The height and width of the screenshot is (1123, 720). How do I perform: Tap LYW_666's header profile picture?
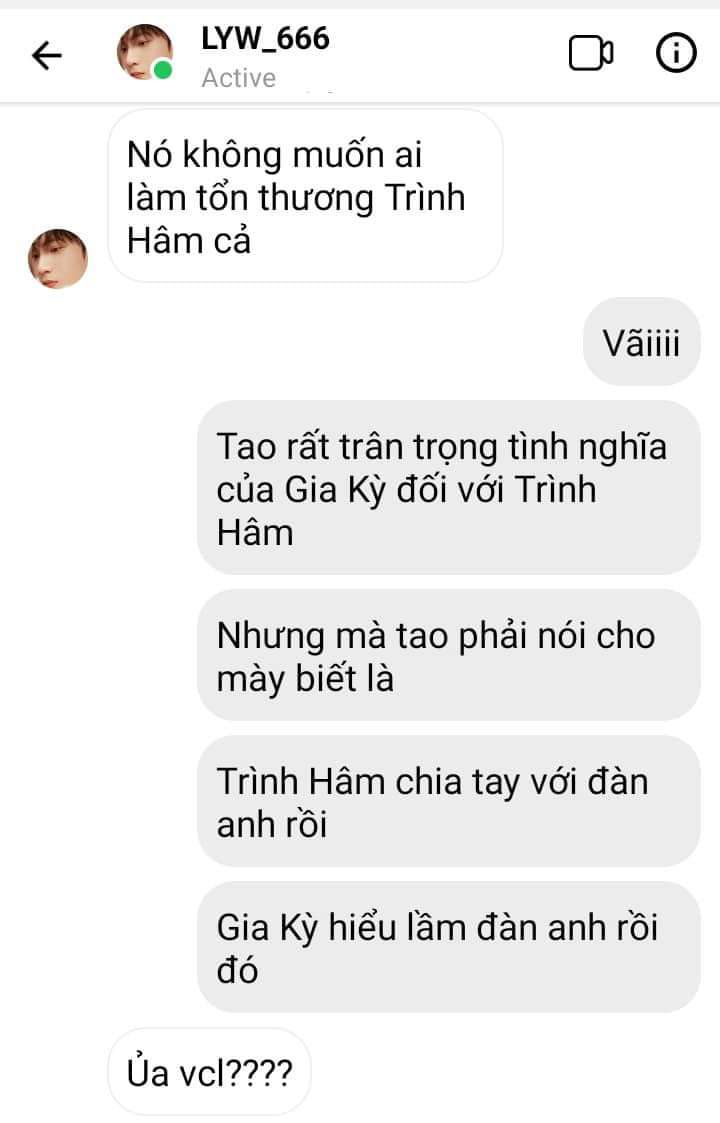pyautogui.click(x=145, y=52)
